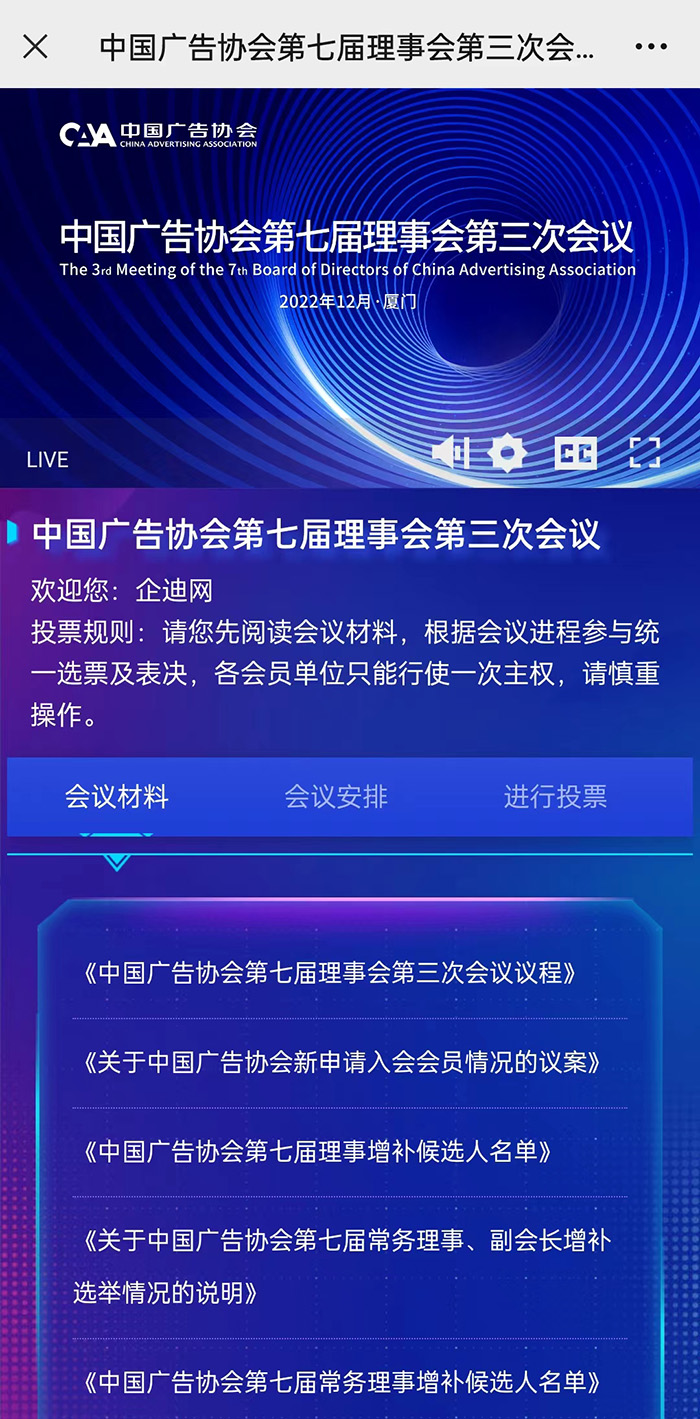Open video player settings gear
The height and width of the screenshot is (1419, 700).
click(x=507, y=453)
